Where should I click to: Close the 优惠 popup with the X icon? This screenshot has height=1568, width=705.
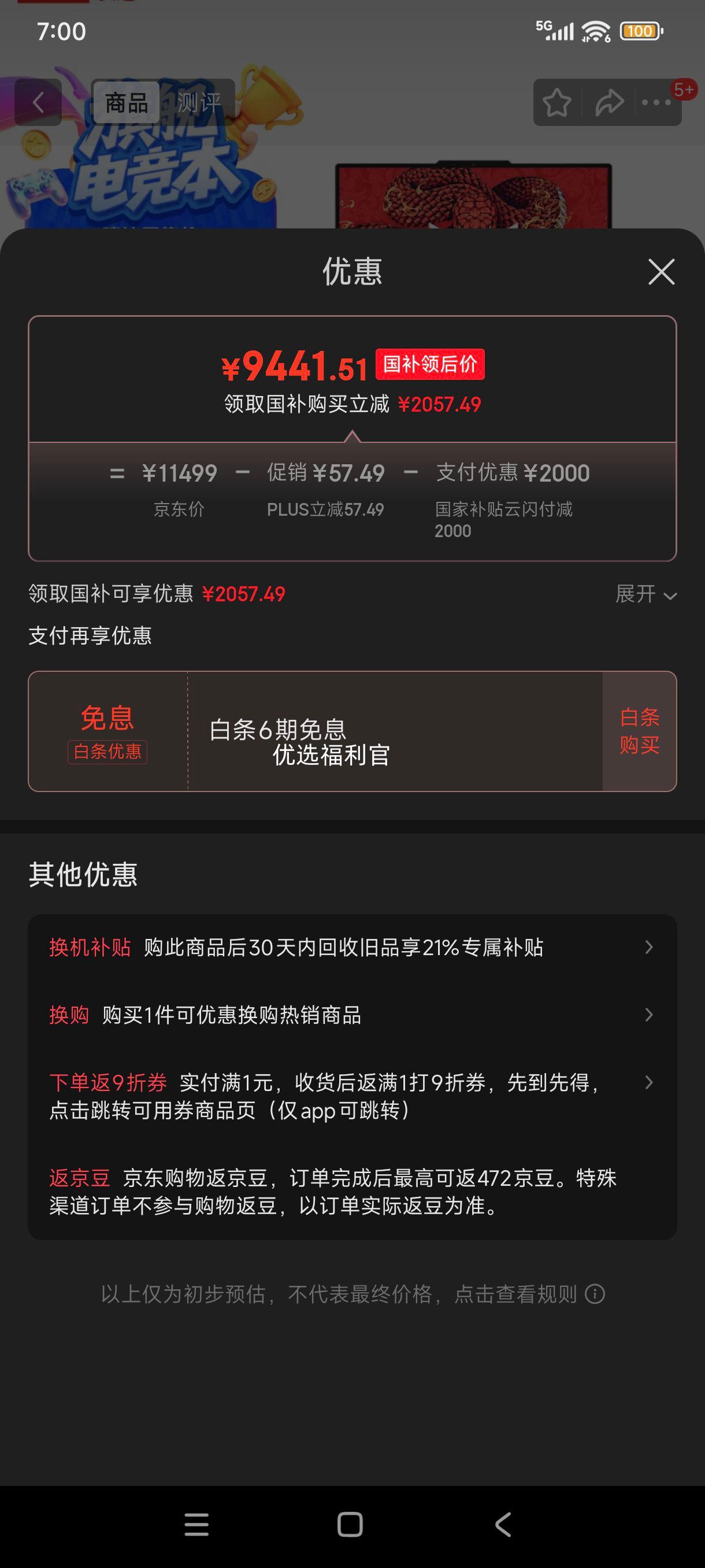pyautogui.click(x=661, y=273)
